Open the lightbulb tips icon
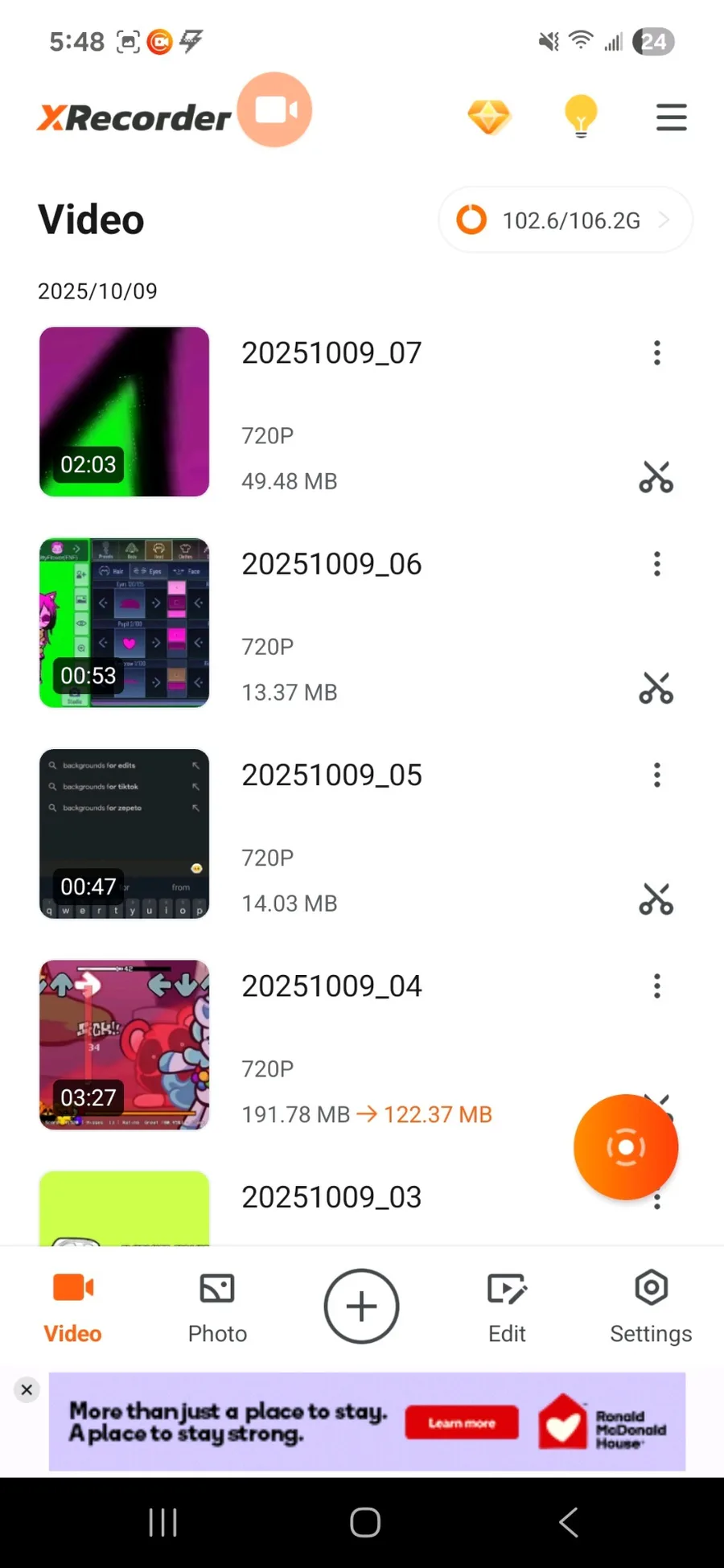Viewport: 724px width, 1568px height. click(x=580, y=117)
